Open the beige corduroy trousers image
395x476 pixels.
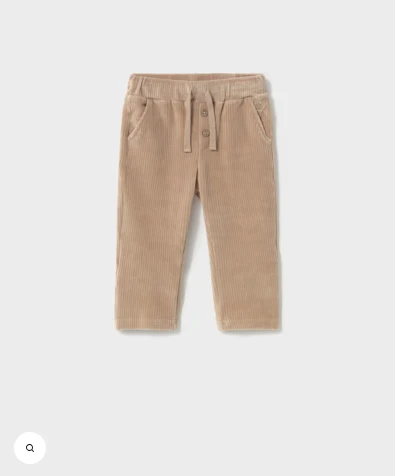click(x=197, y=202)
